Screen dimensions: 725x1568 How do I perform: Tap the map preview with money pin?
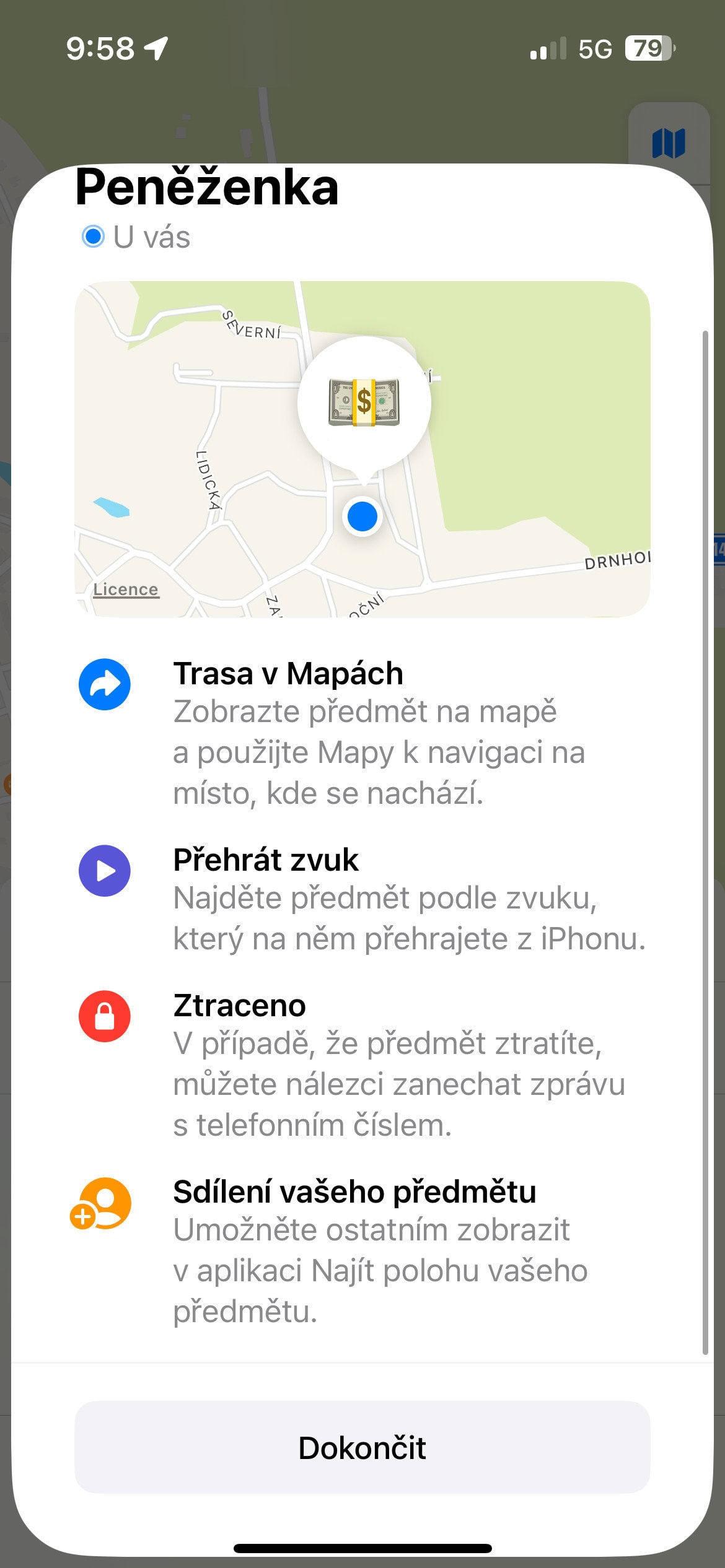pos(362,449)
